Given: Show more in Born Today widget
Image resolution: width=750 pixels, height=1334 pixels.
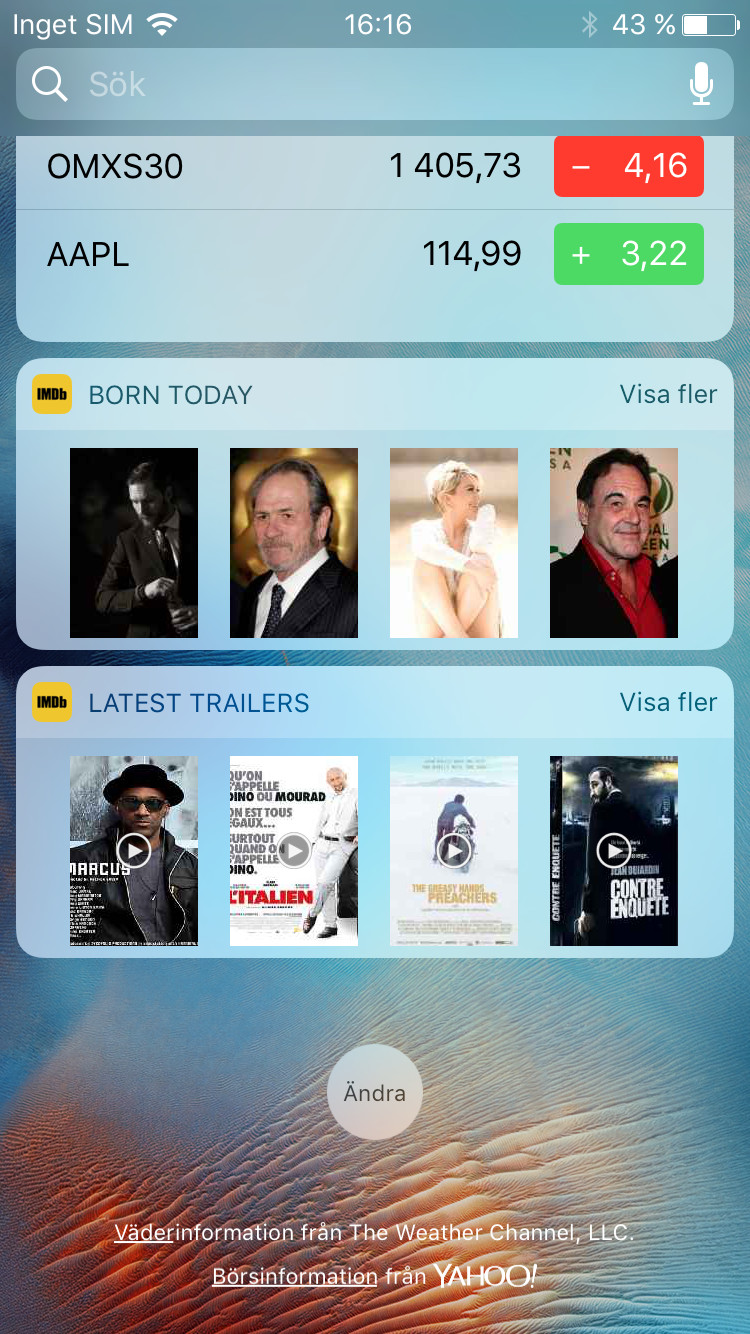Looking at the screenshot, I should click(668, 394).
